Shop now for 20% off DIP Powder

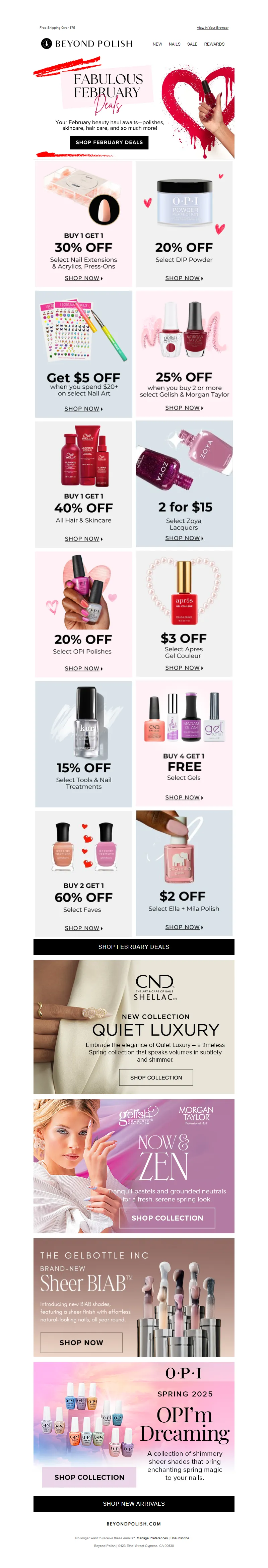point(184,278)
